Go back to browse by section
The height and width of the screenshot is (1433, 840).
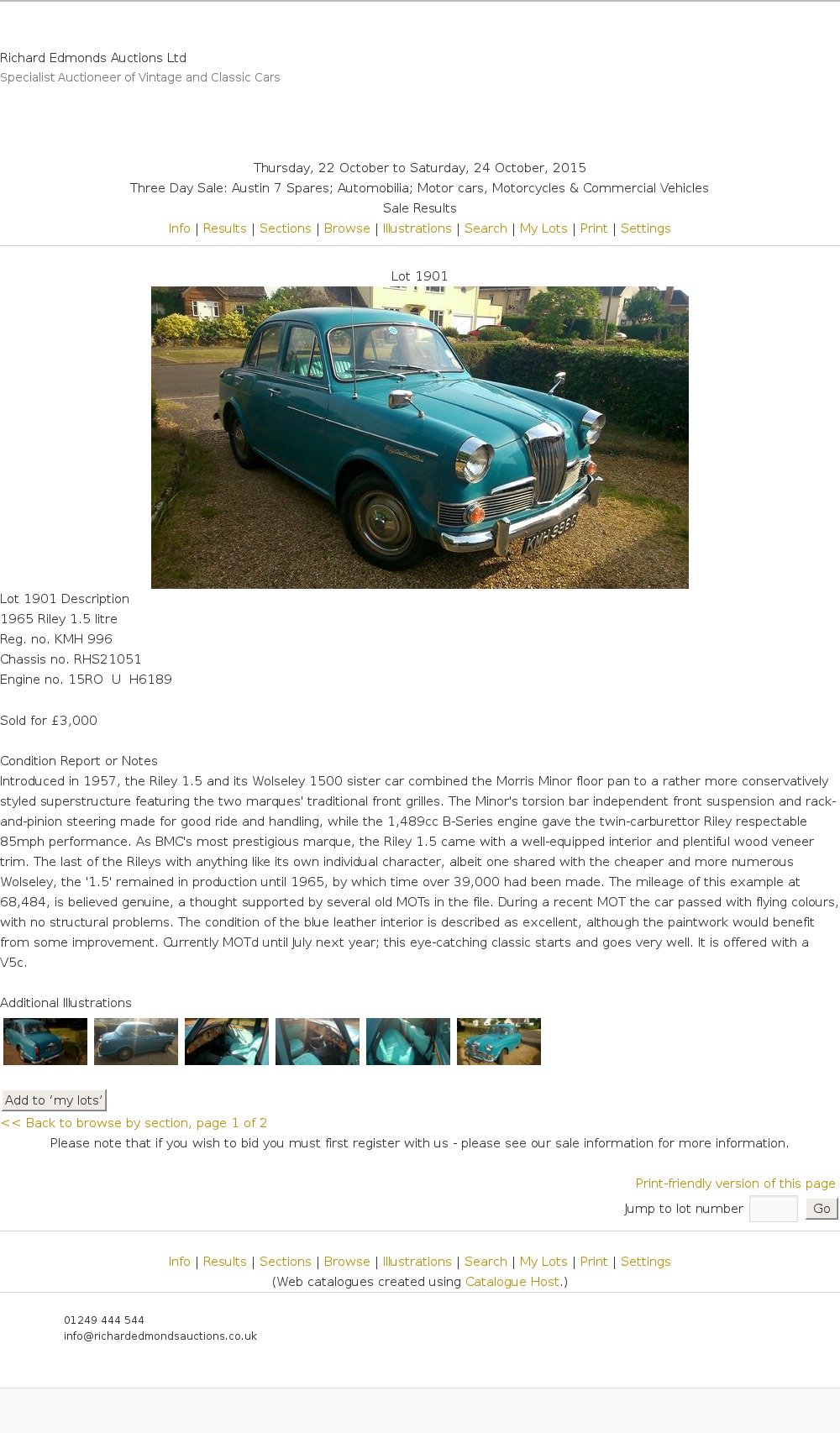point(134,1123)
